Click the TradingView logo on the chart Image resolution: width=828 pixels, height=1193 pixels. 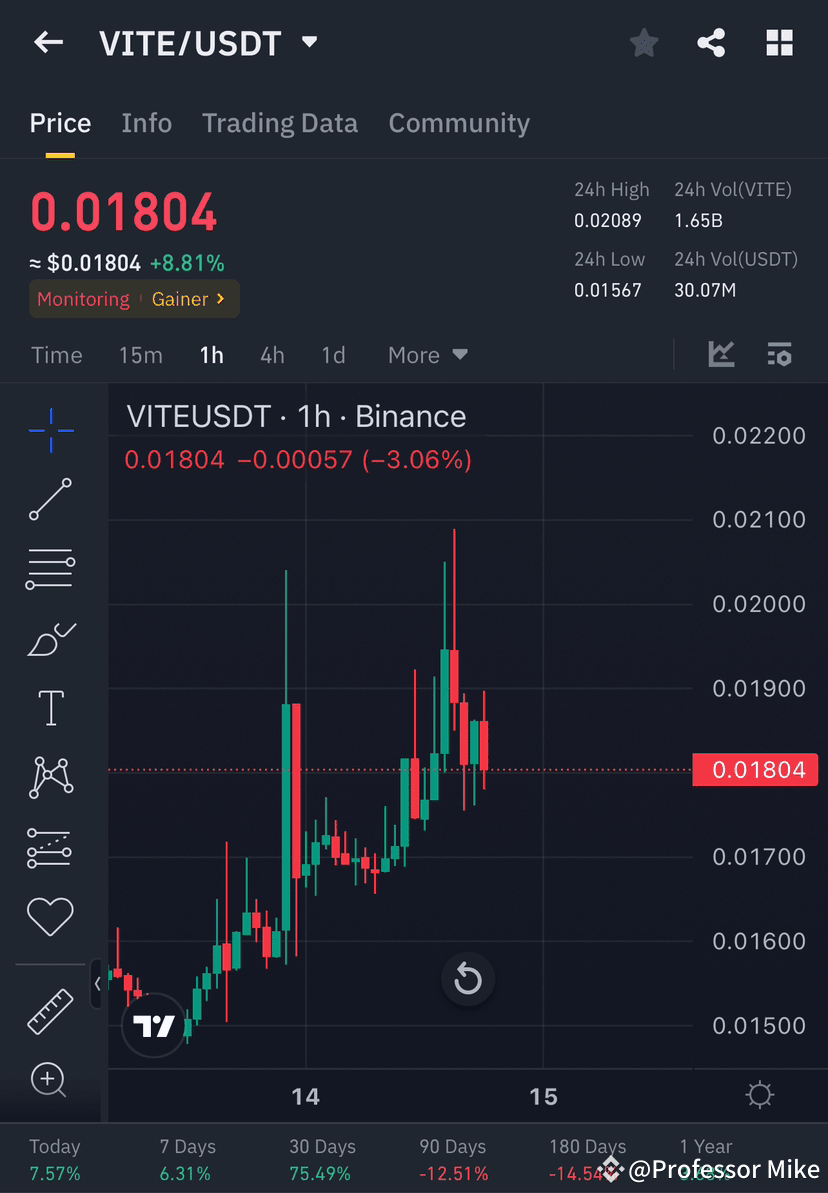(153, 1025)
